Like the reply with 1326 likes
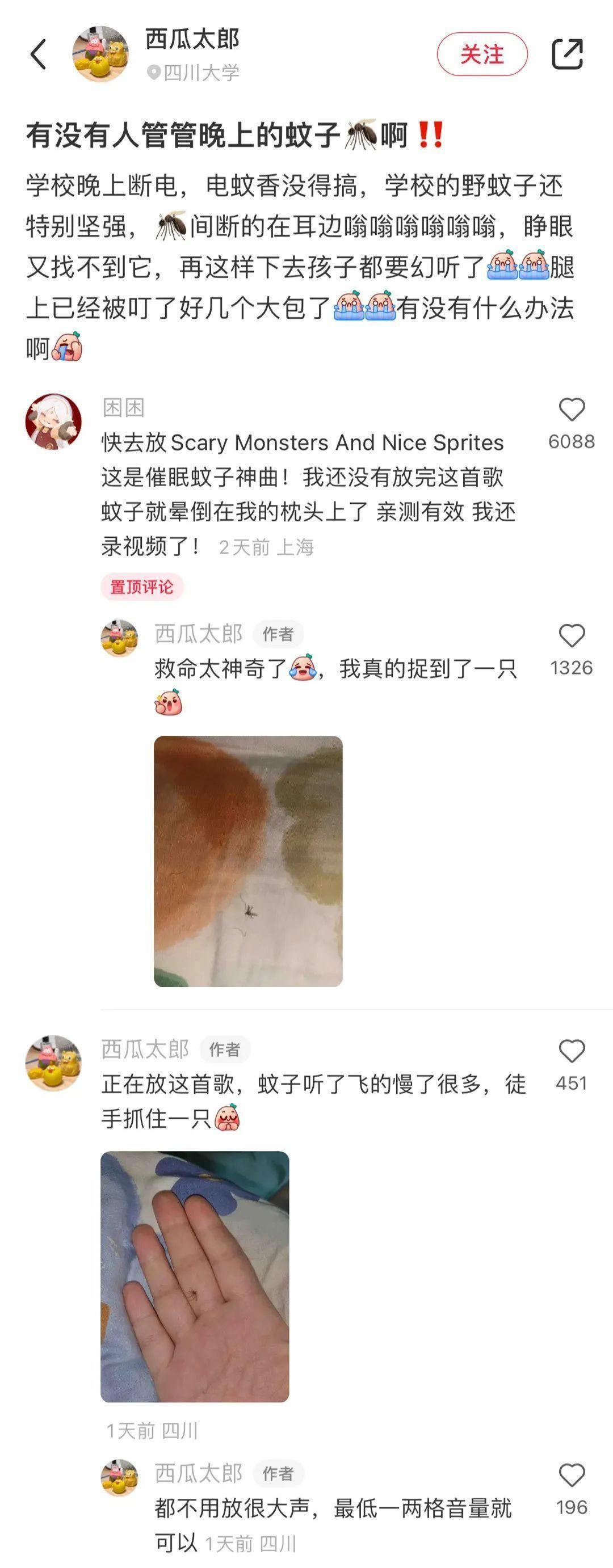 (x=571, y=636)
